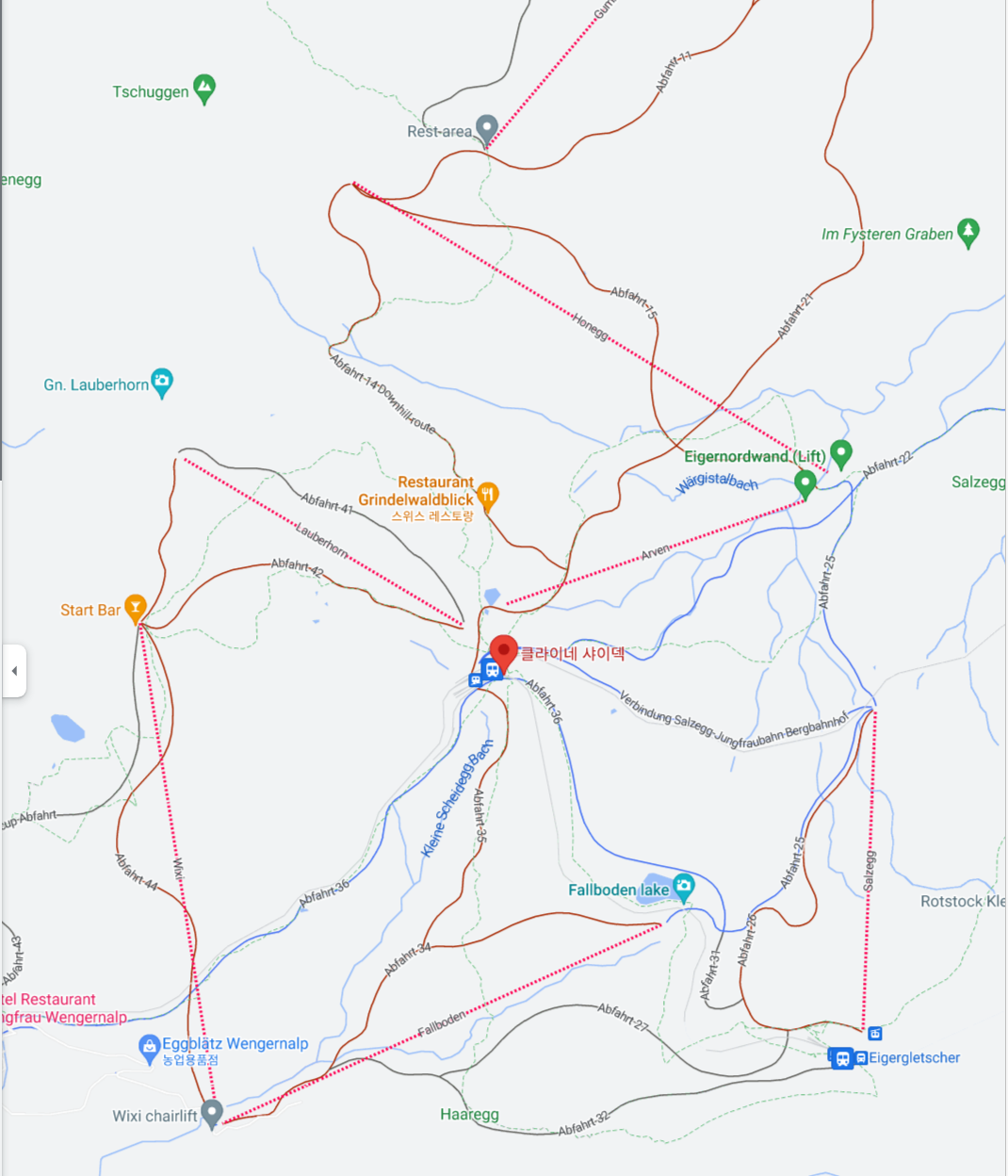
Task: Select Eggblätz Wengernalp shop pin
Action: tap(149, 1047)
